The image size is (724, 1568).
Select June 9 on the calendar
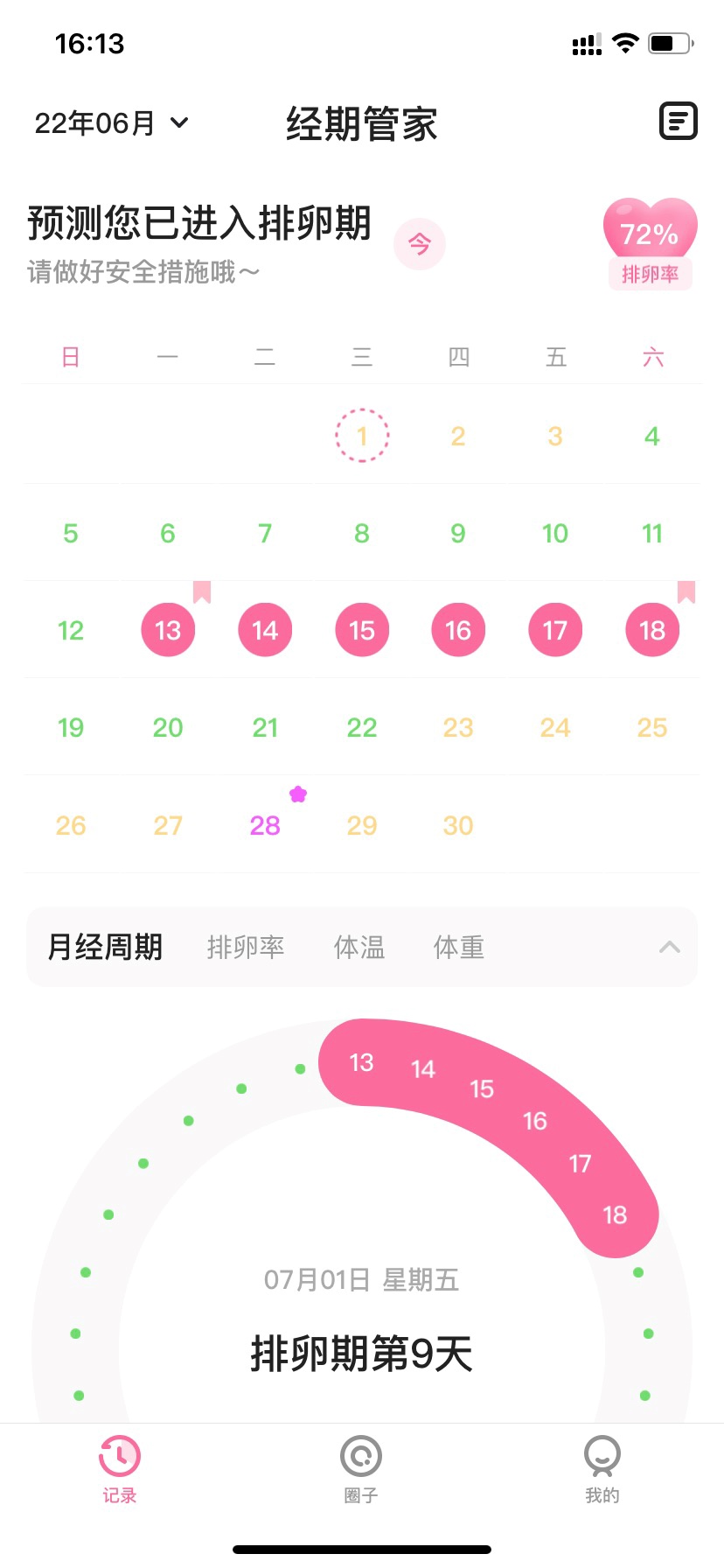tap(458, 533)
